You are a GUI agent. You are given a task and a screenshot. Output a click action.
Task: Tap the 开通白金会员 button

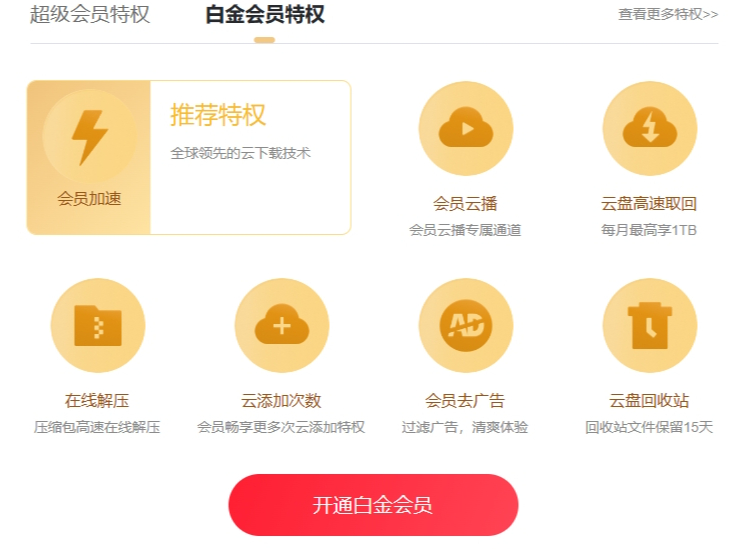point(373,505)
